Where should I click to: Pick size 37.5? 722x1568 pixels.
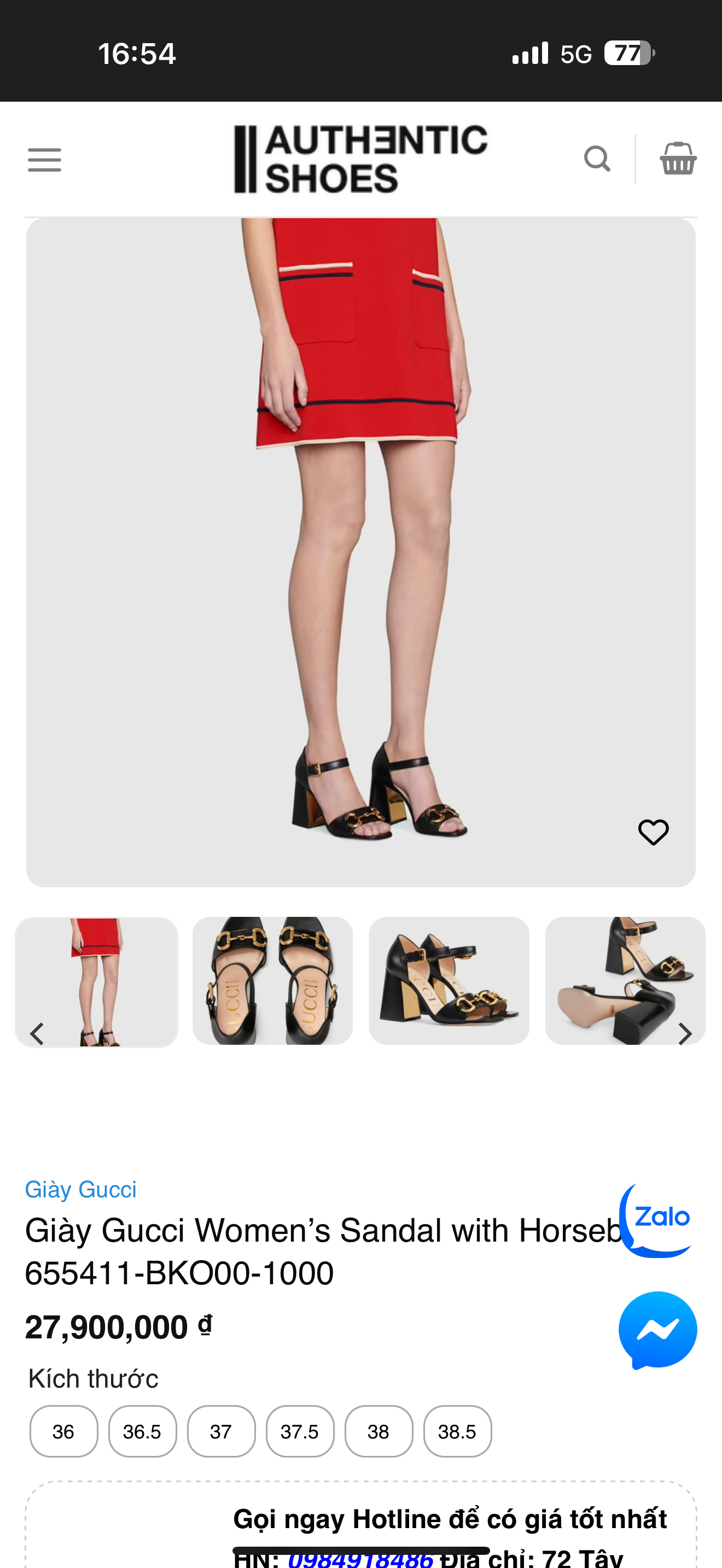point(300,1432)
